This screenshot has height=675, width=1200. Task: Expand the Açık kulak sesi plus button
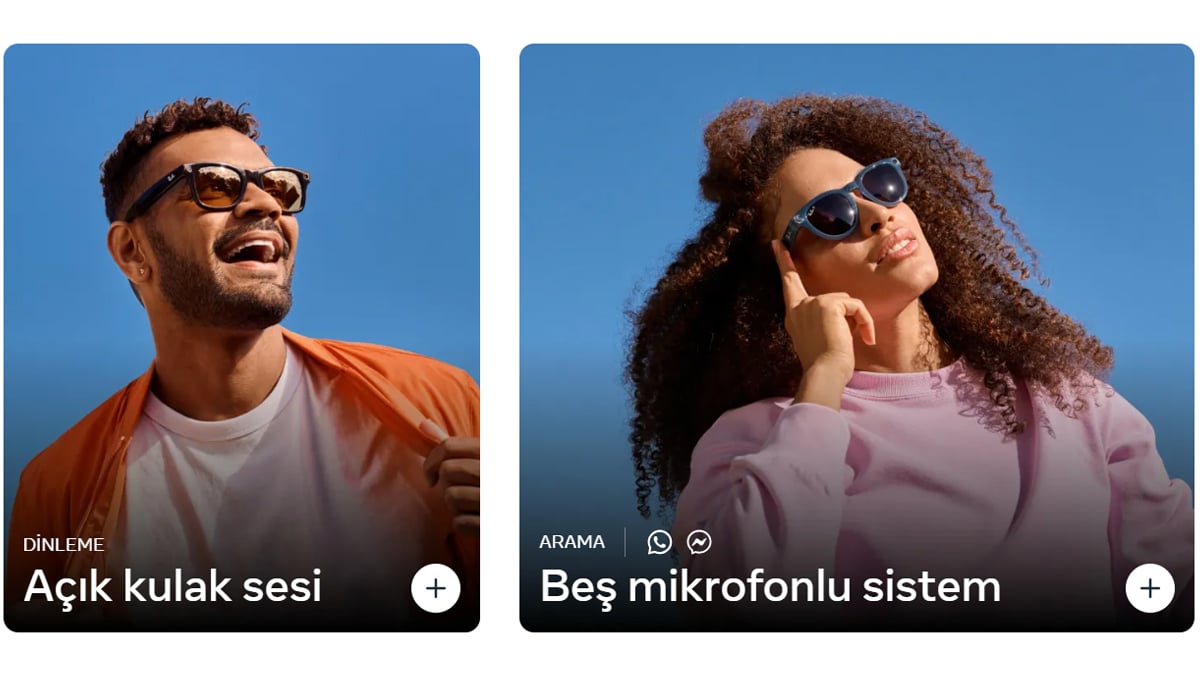coord(435,588)
